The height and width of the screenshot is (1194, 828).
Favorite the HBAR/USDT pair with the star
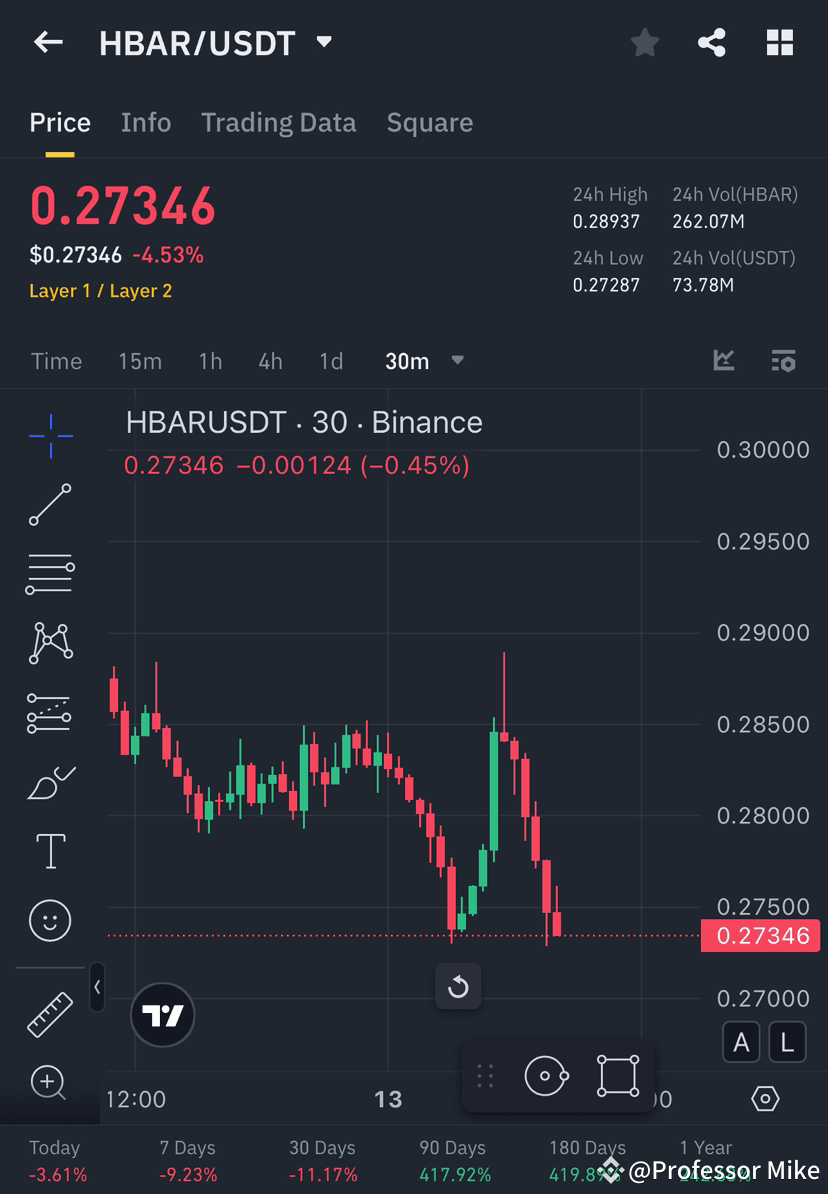coord(644,42)
